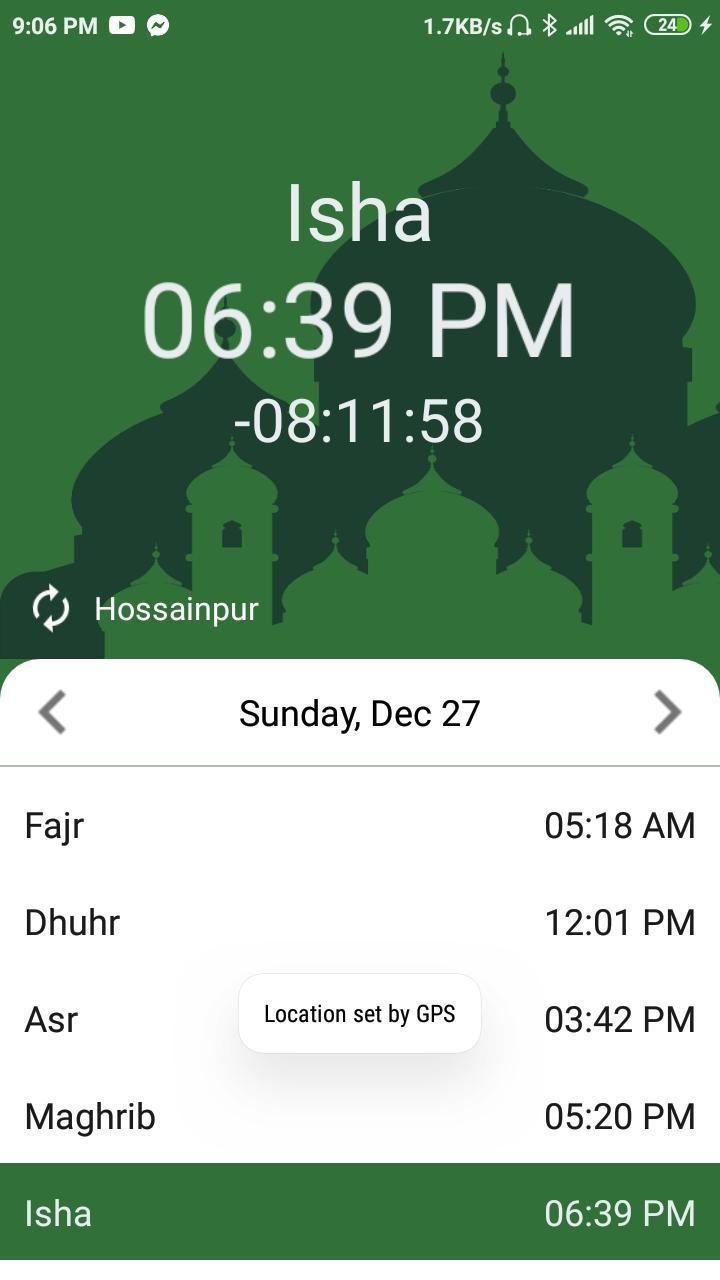This screenshot has height=1280, width=720.
Task: Advance to the next day with right chevron
Action: [668, 712]
